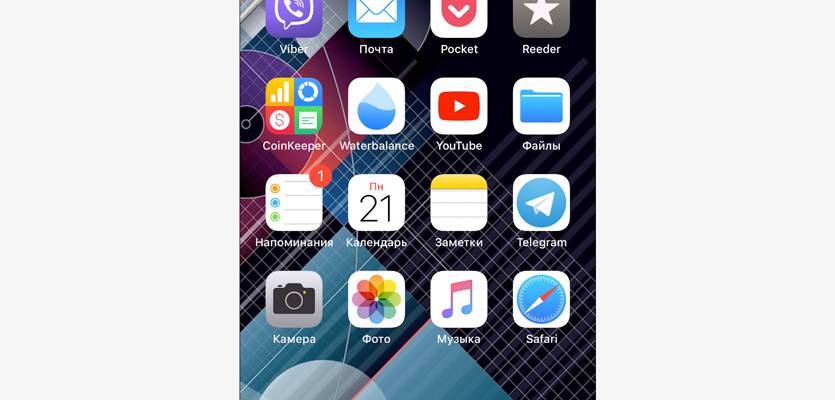This screenshot has height=400, width=835.
Task: Launch the Музыка music app
Action: point(459,299)
